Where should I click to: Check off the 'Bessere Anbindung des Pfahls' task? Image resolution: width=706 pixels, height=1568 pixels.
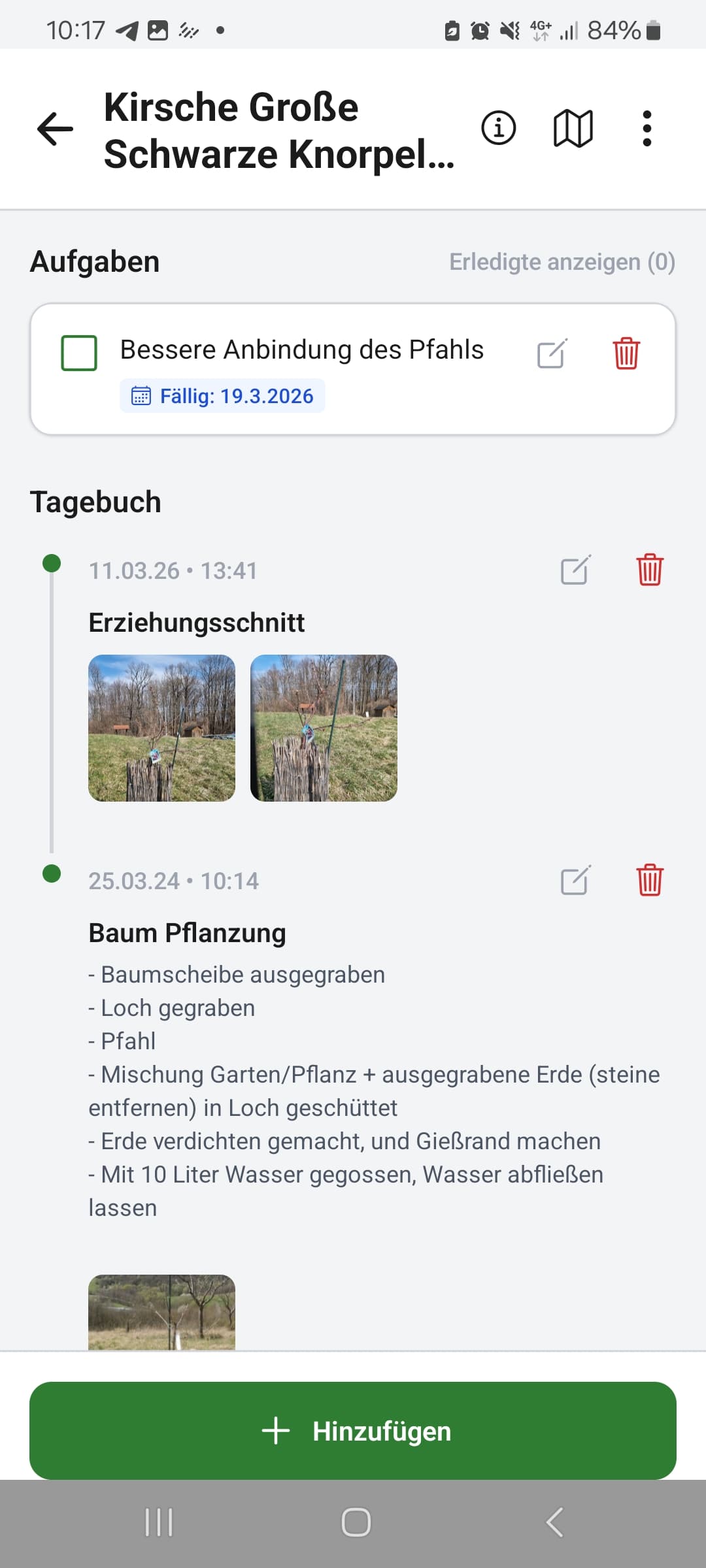click(78, 350)
